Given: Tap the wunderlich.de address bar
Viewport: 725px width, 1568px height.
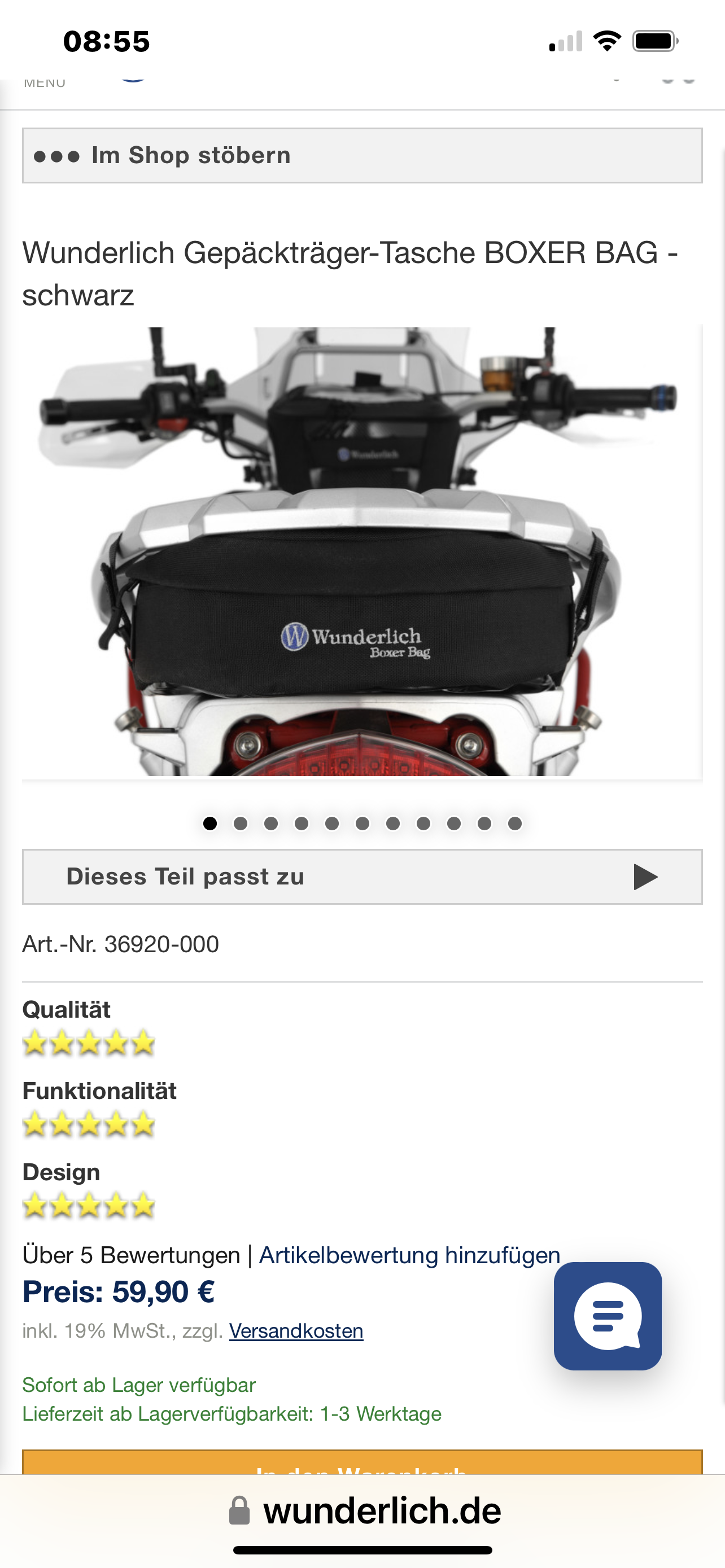Looking at the screenshot, I should click(x=364, y=1511).
